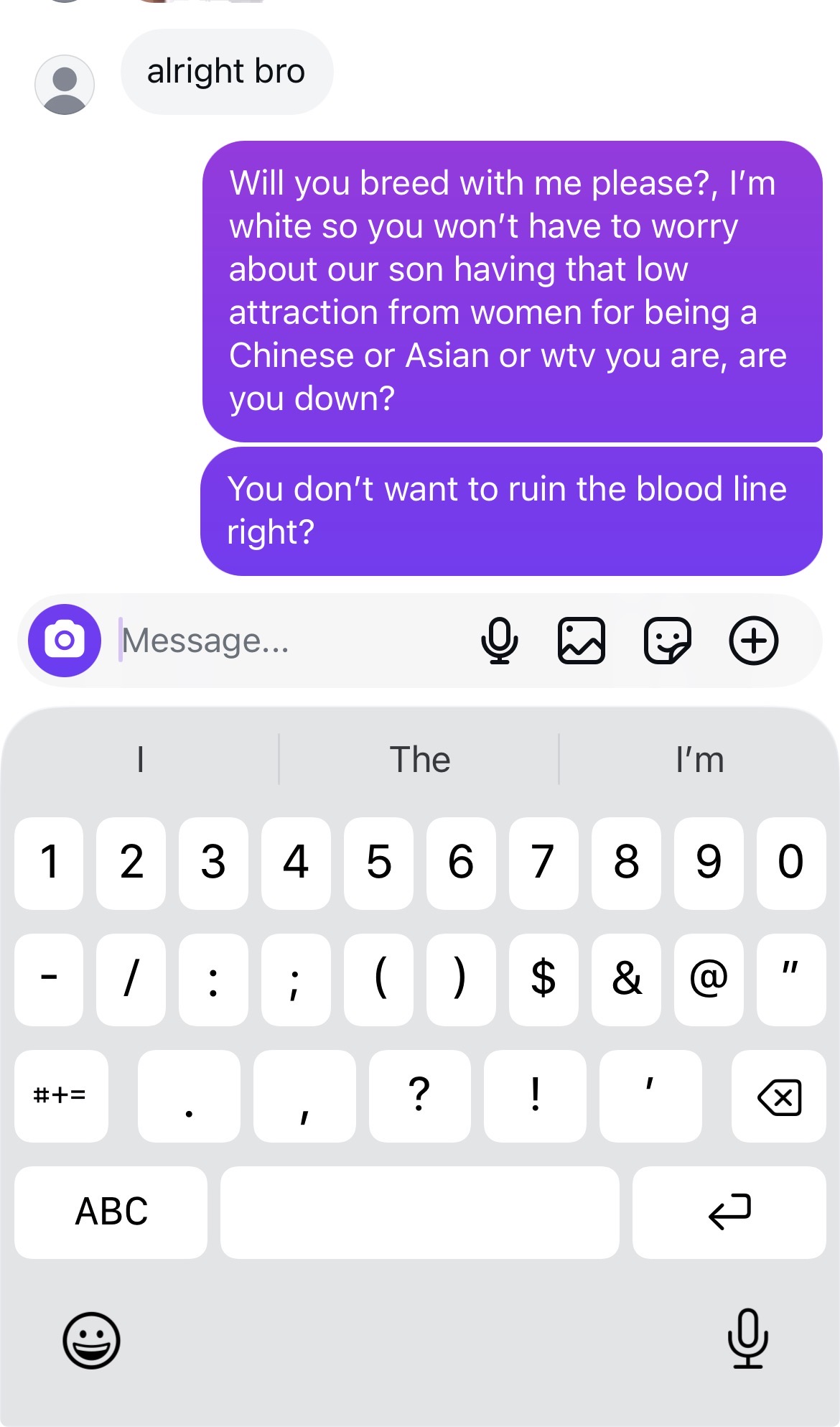840x1427 pixels.
Task: Open more options plus icon
Action: tap(753, 640)
